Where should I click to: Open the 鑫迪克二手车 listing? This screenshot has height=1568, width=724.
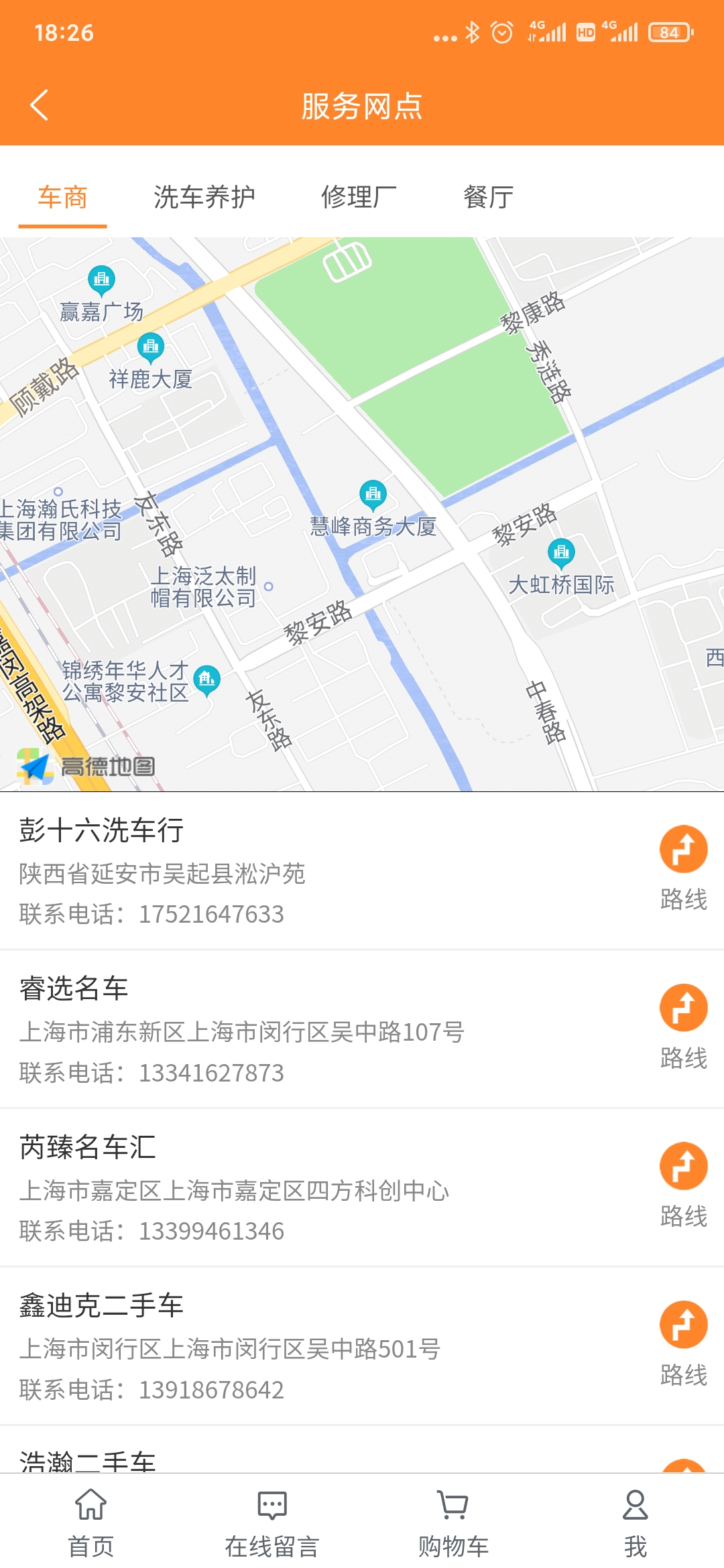268,1348
